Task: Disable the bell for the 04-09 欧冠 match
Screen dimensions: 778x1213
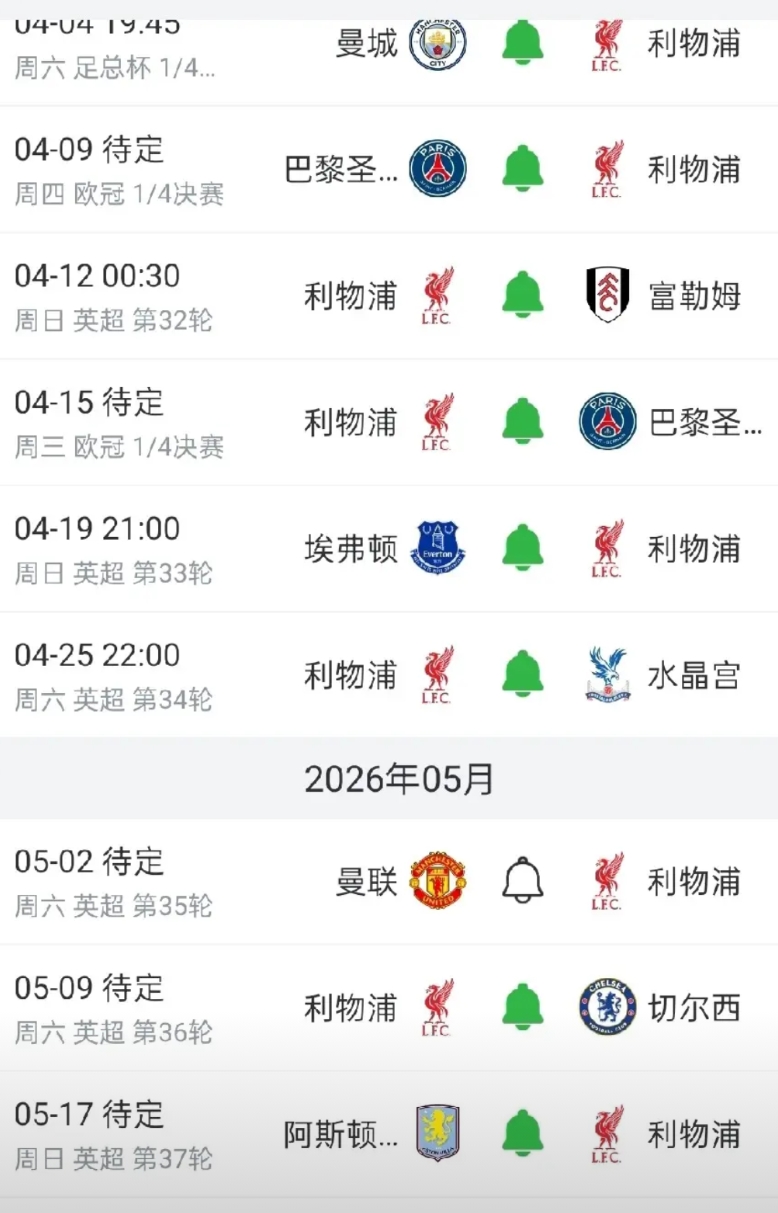Action: [522, 169]
